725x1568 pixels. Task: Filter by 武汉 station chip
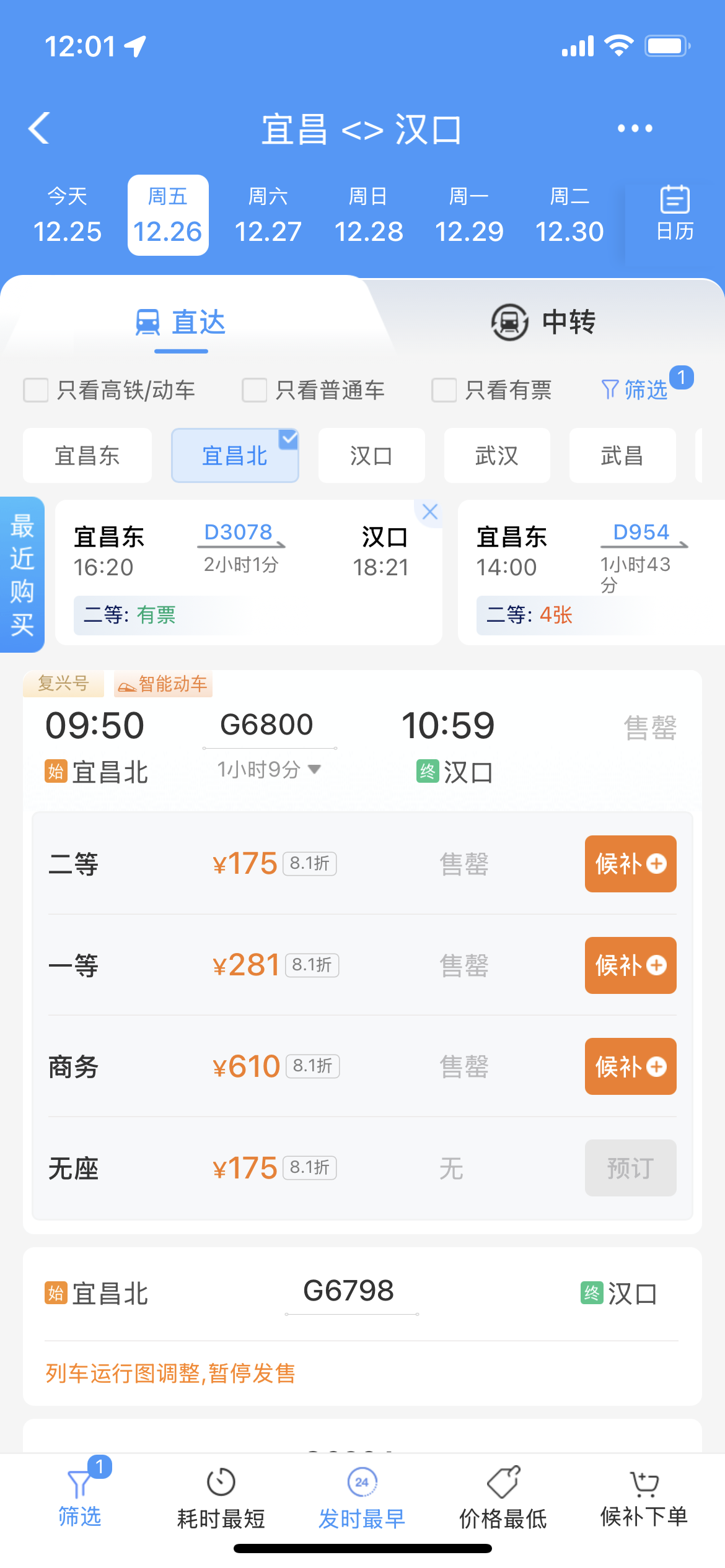pos(496,456)
